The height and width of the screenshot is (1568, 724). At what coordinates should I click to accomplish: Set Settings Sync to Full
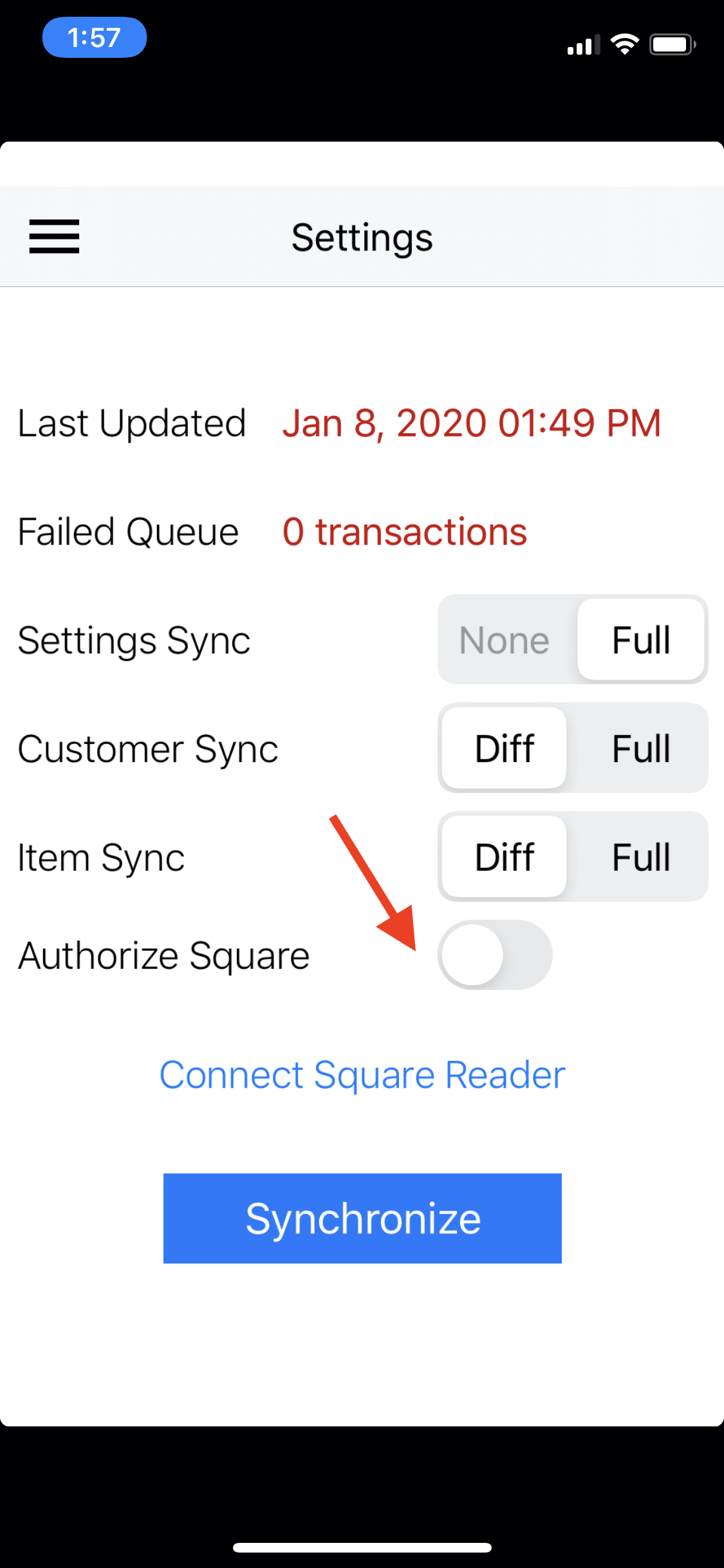coord(641,640)
